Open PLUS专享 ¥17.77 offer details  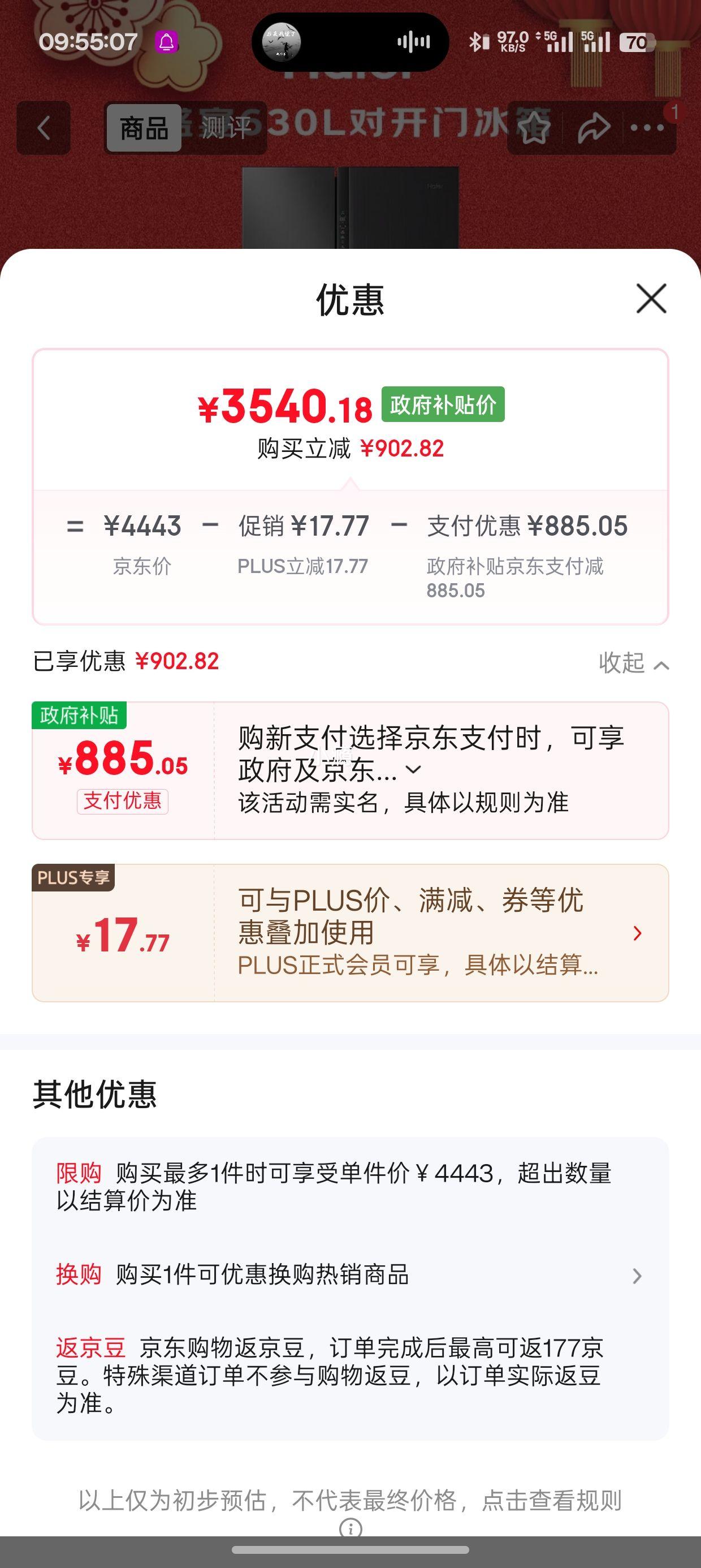pos(637,933)
